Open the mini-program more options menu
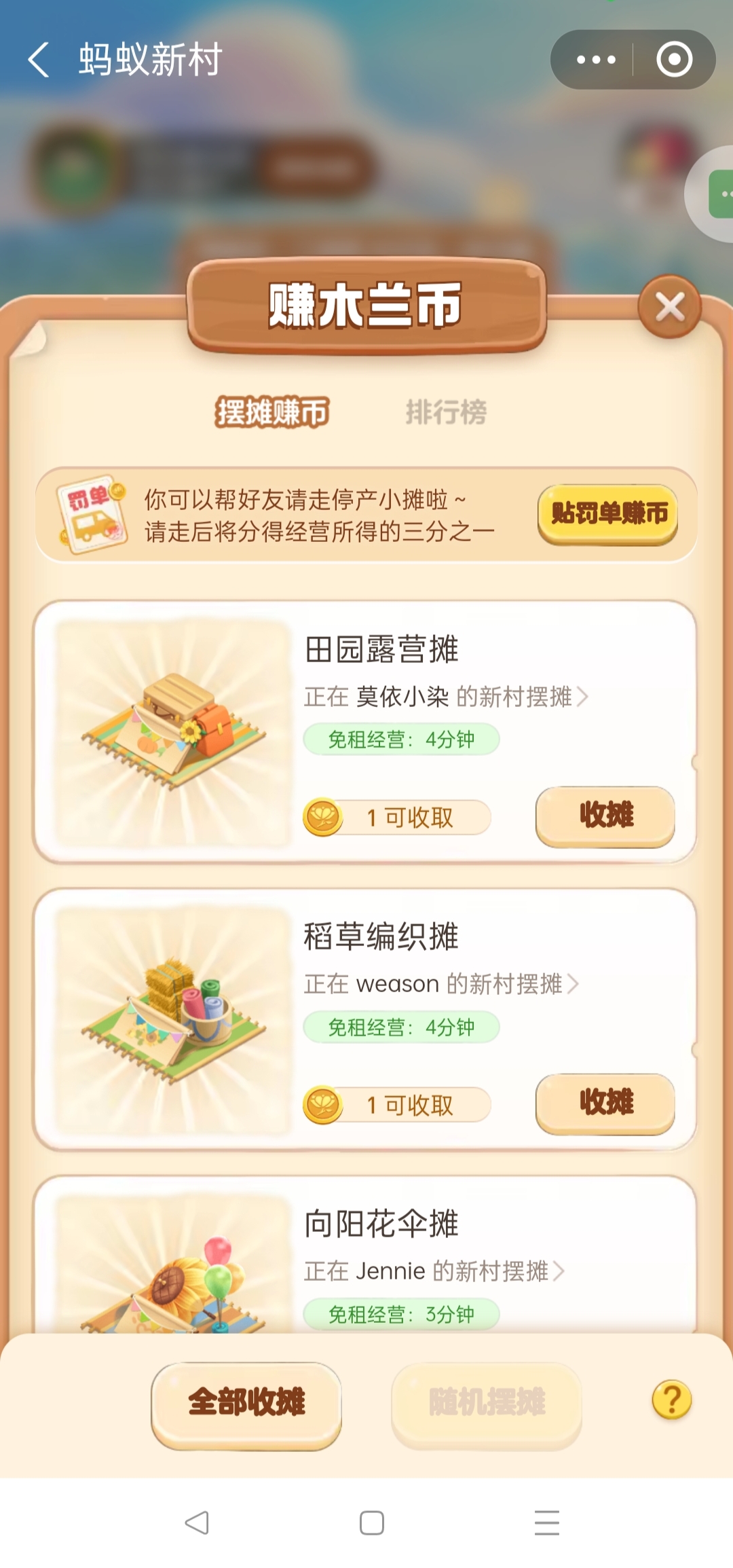 [595, 60]
